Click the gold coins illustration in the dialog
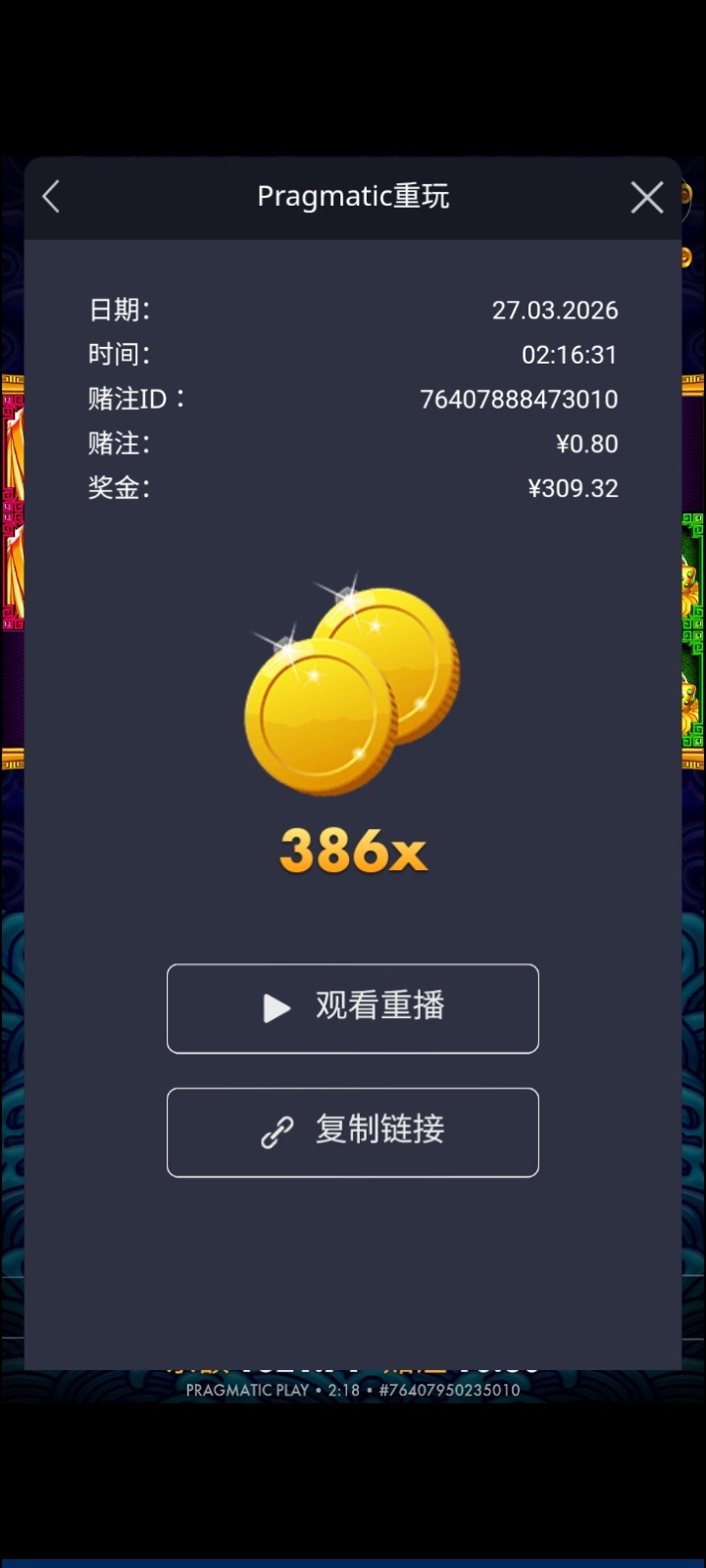The height and width of the screenshot is (1568, 706). (353, 686)
